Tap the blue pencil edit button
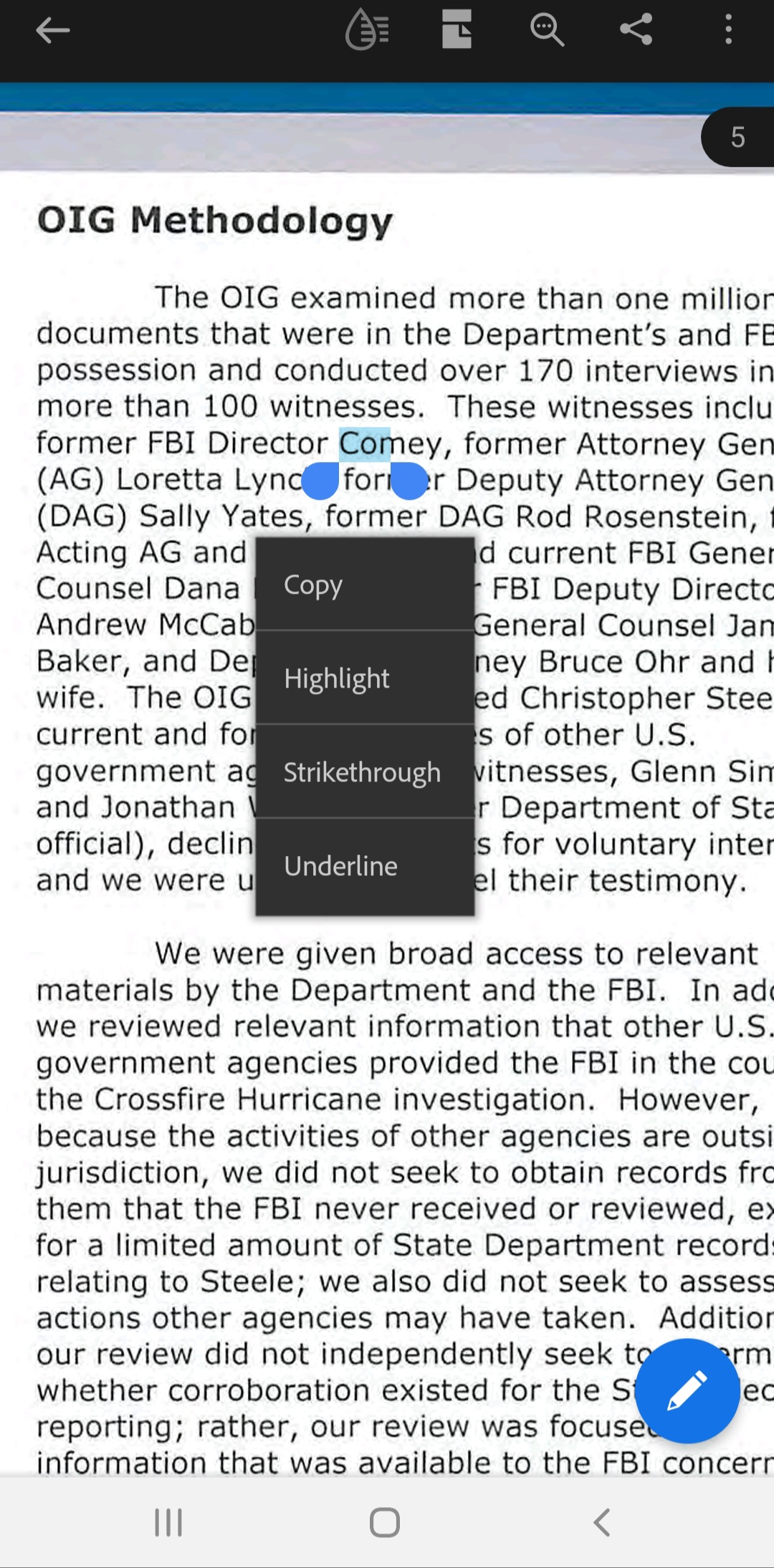 687,1390
